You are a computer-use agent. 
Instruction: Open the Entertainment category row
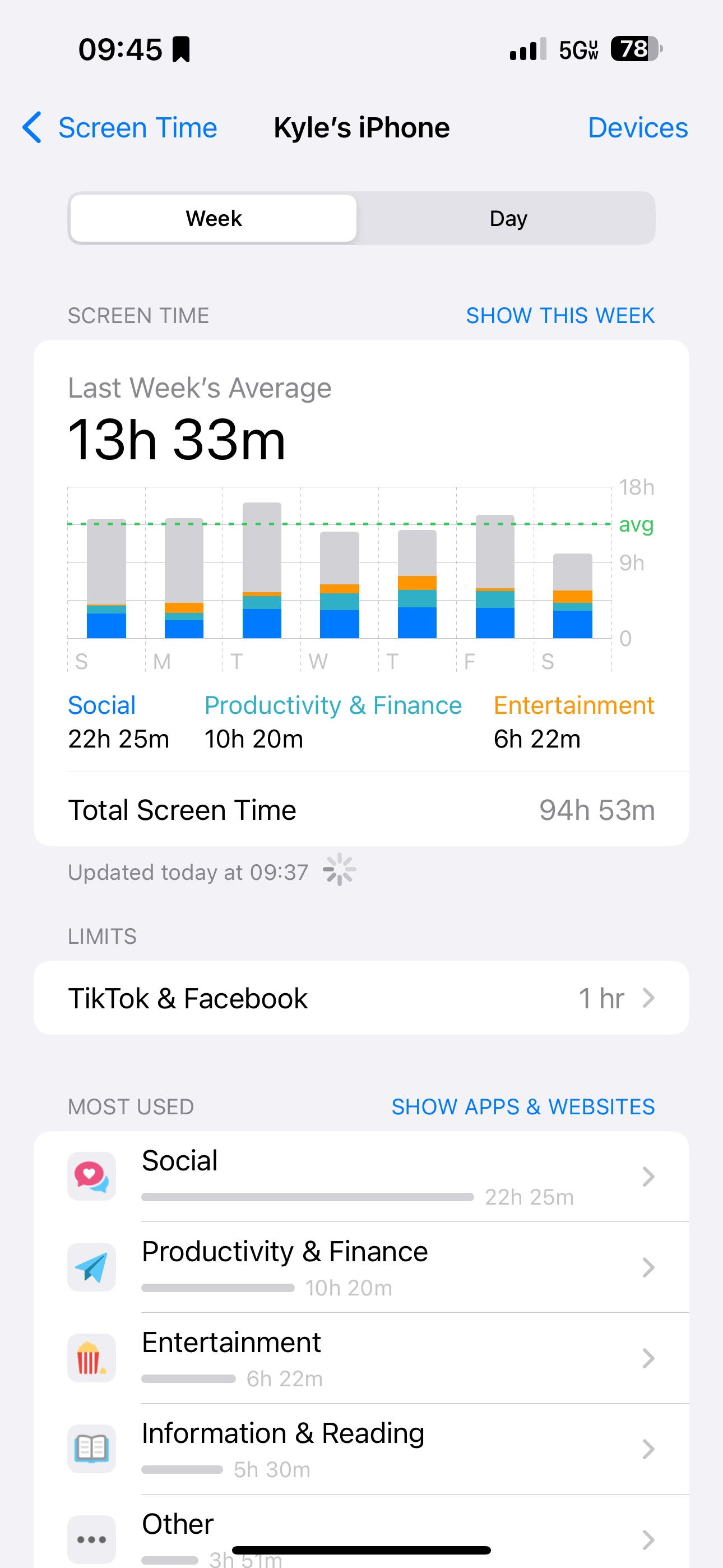pyautogui.click(x=361, y=1358)
